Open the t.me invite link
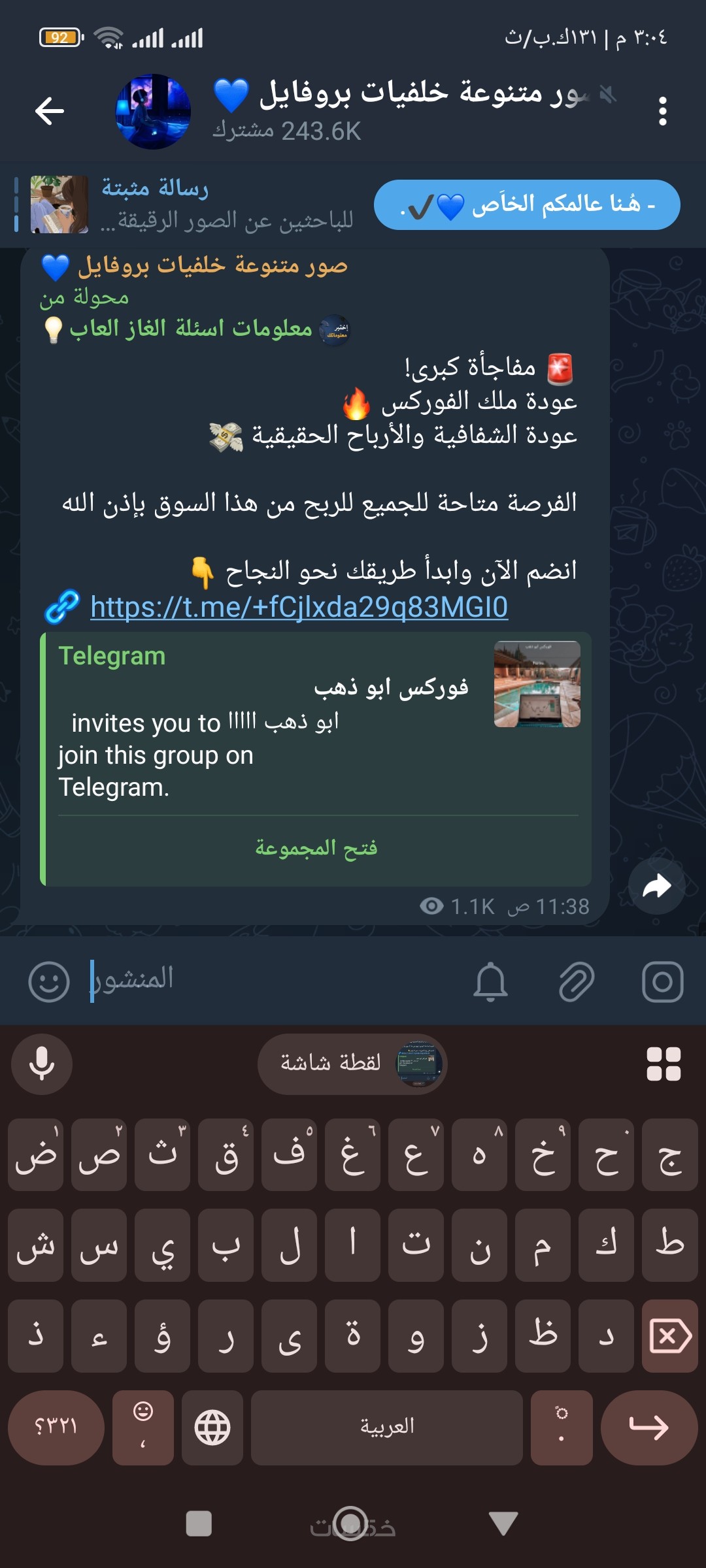This screenshot has height=1568, width=706. [x=299, y=607]
